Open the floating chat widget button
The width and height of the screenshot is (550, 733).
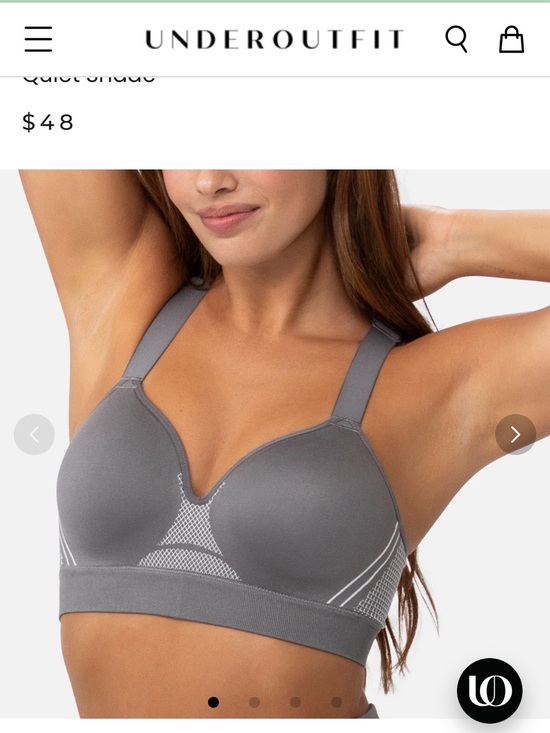[x=490, y=690]
